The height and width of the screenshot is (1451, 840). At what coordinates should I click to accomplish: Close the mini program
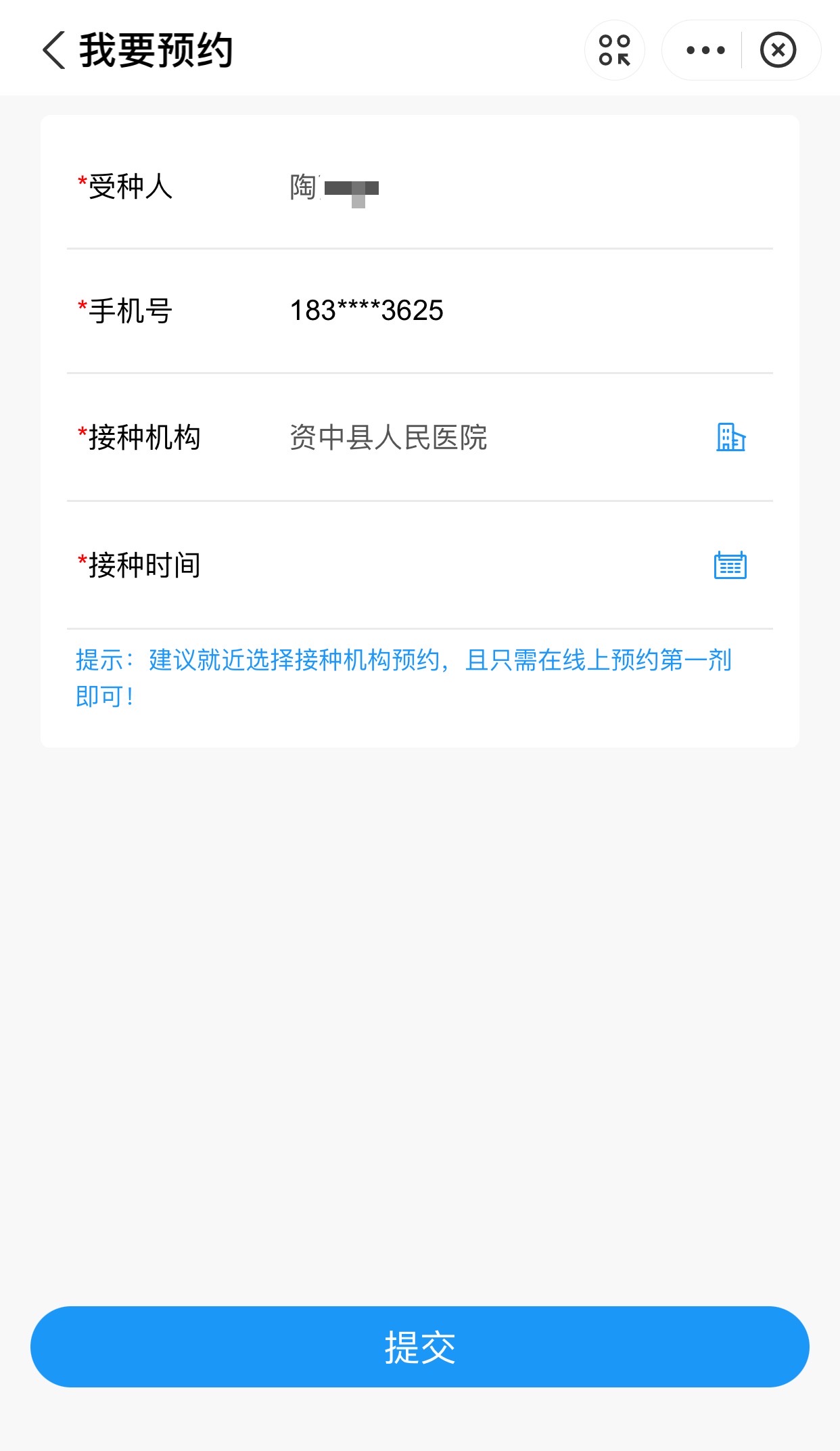pyautogui.click(x=778, y=50)
